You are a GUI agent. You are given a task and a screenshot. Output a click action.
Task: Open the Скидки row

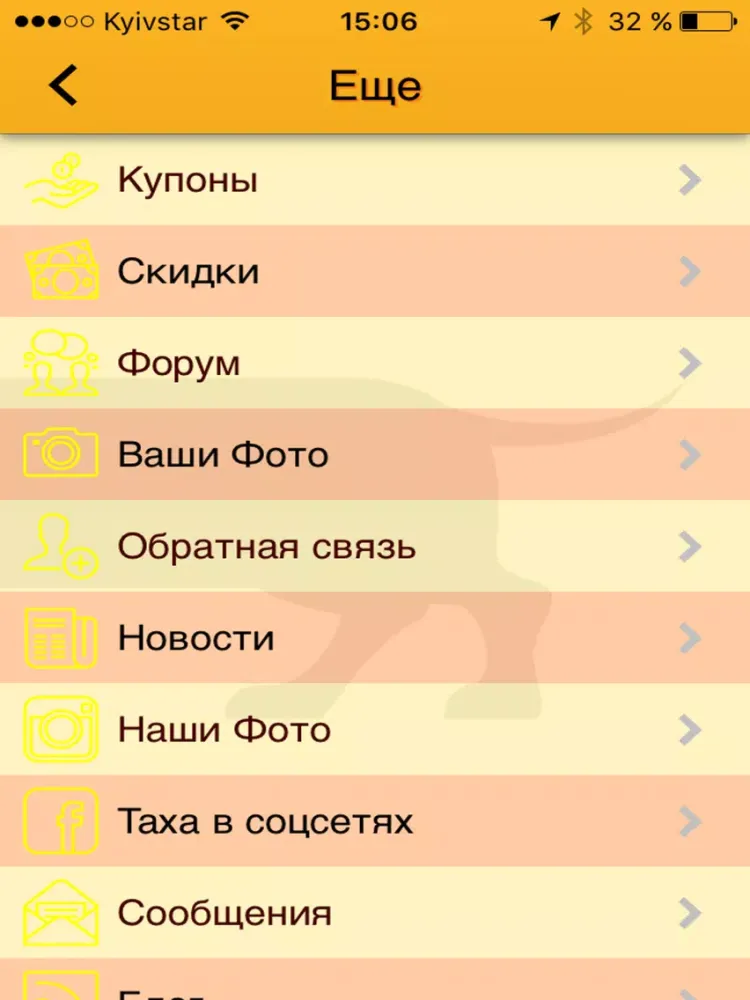pos(188,271)
